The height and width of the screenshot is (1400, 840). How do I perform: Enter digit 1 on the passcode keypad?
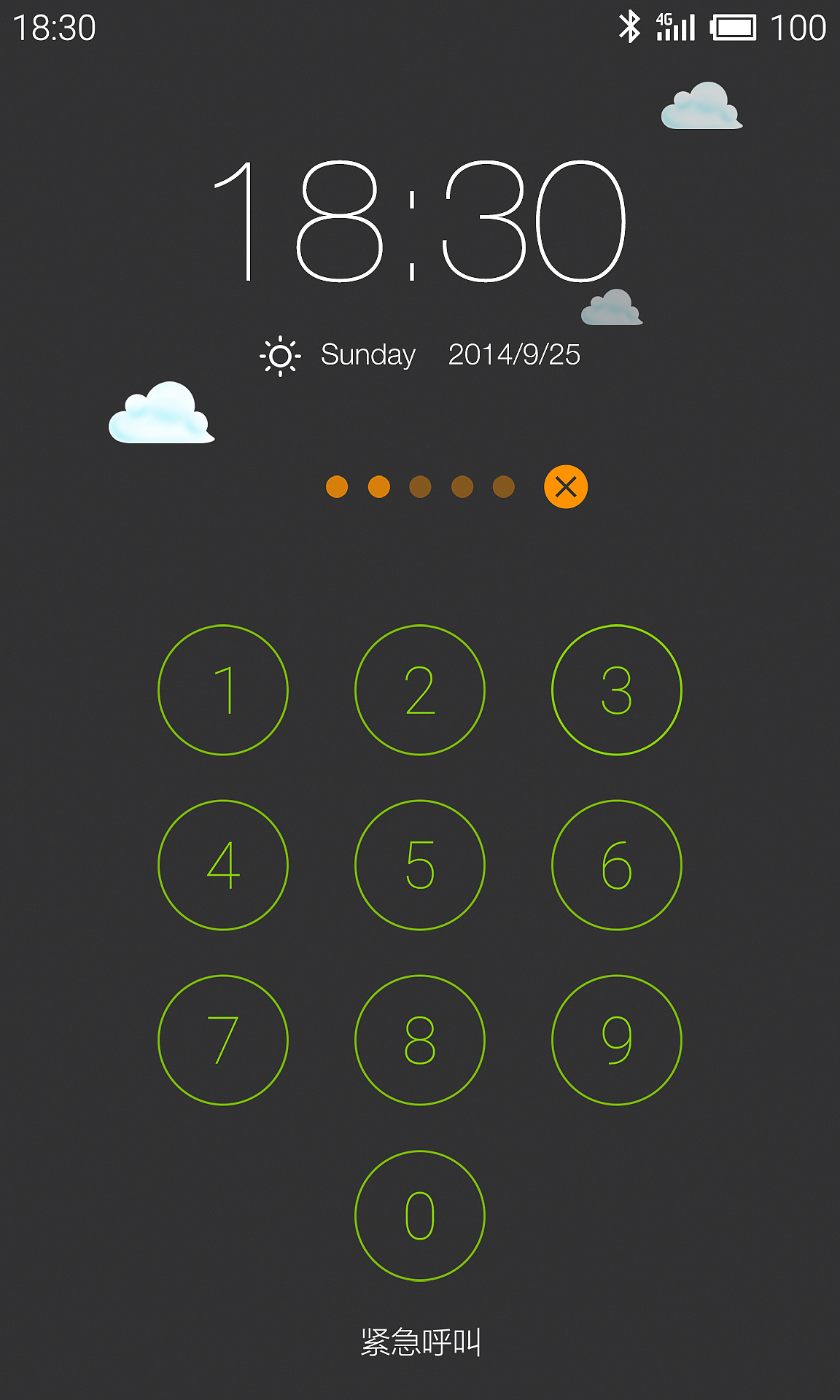223,690
